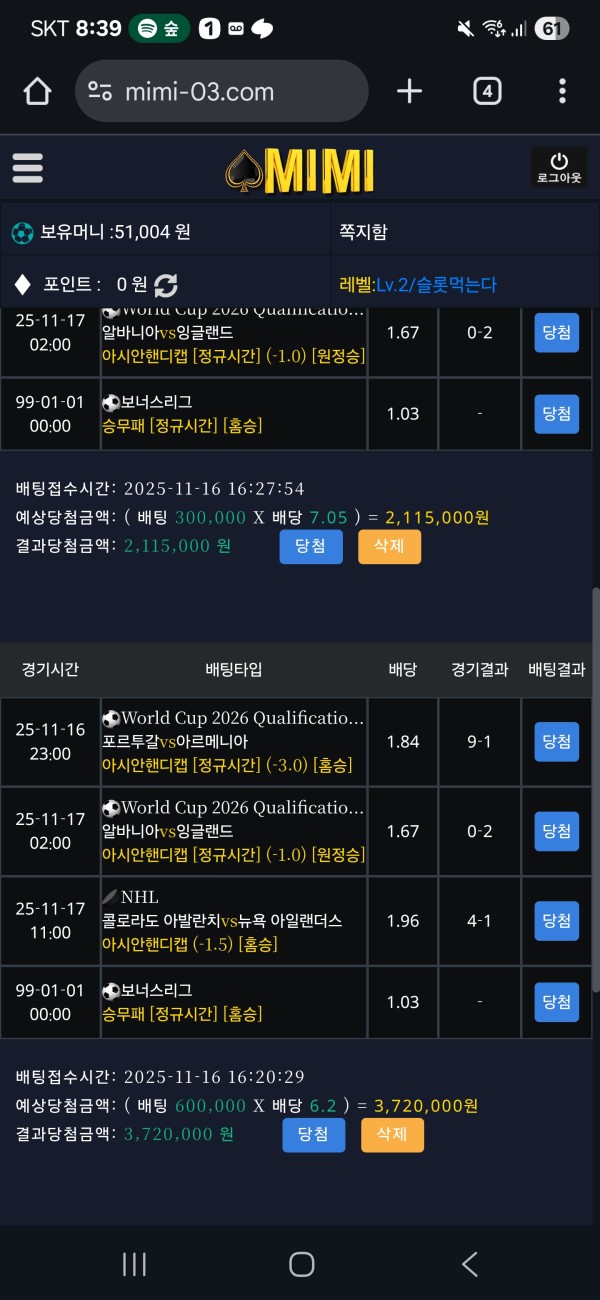Open the hamburger menu
This screenshot has width=600, height=1300.
pos(28,168)
